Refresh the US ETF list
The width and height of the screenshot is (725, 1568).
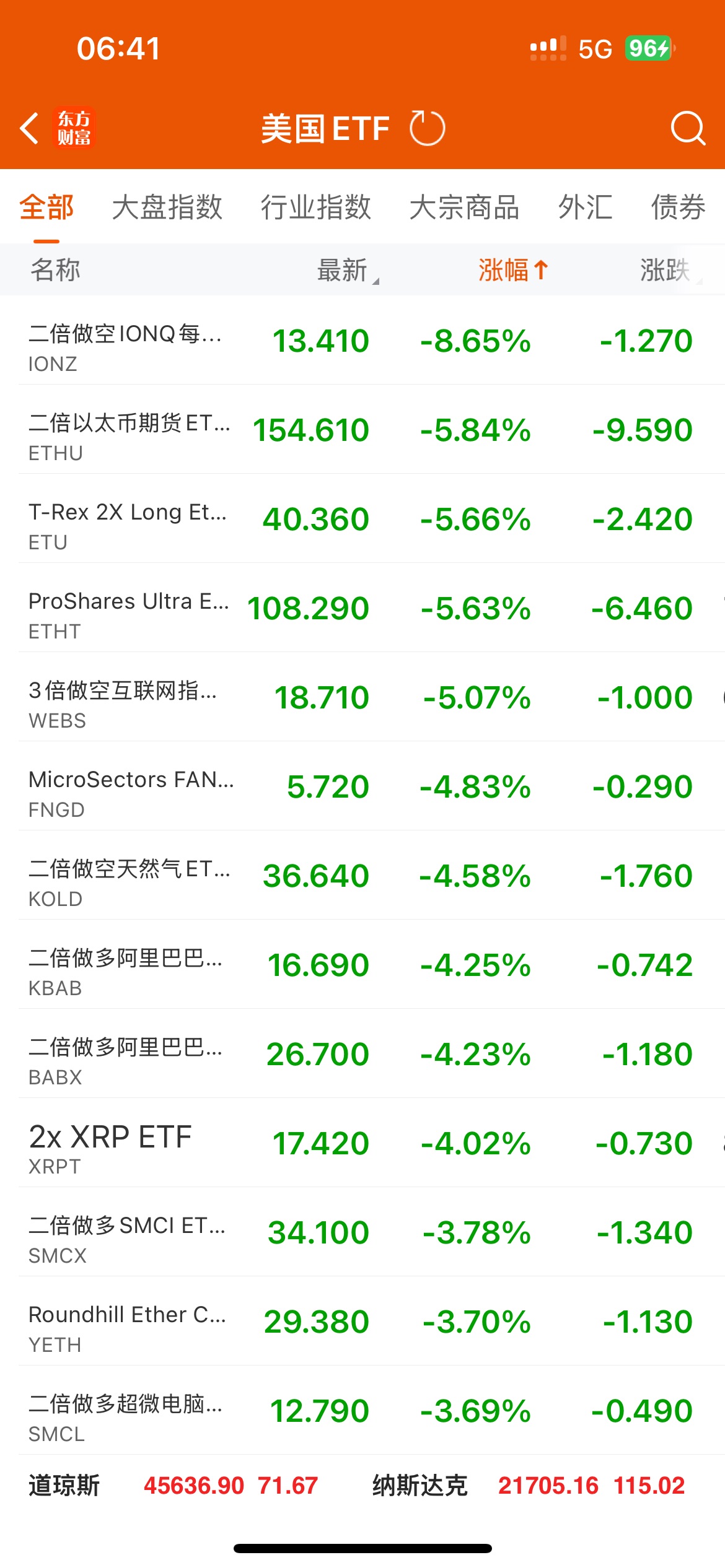pos(428,128)
